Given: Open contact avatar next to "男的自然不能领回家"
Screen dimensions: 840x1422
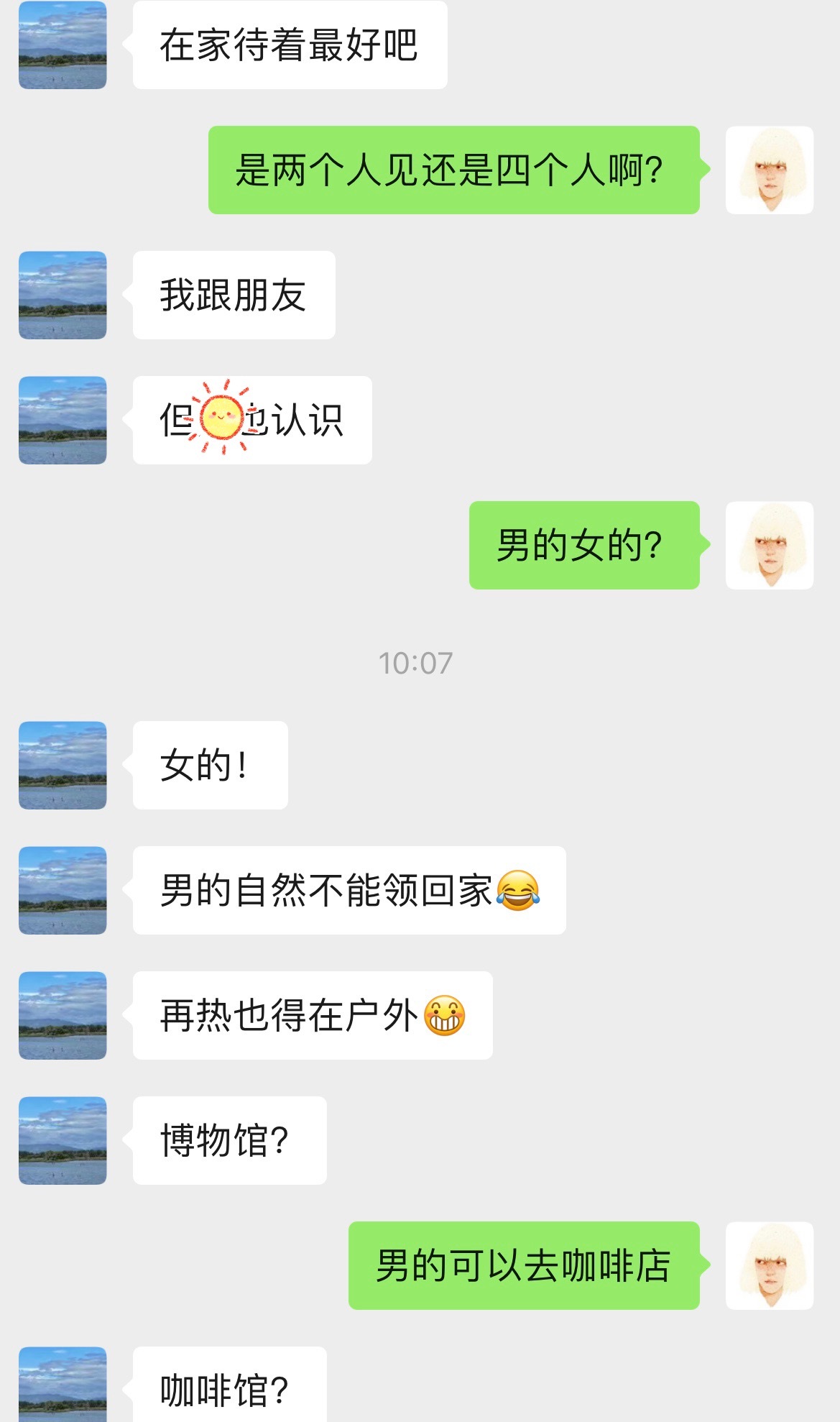Looking at the screenshot, I should pyautogui.click(x=63, y=891).
